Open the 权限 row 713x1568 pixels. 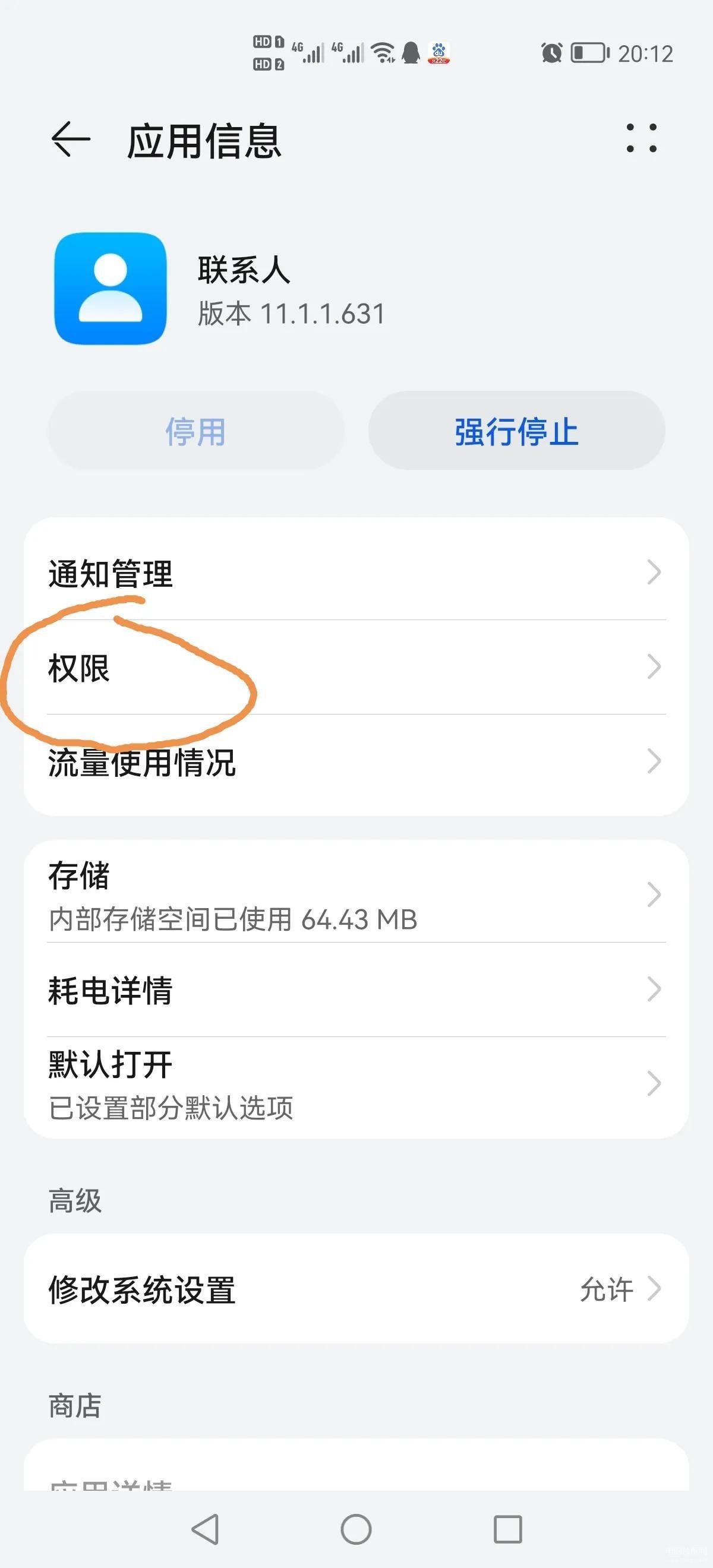click(x=355, y=667)
